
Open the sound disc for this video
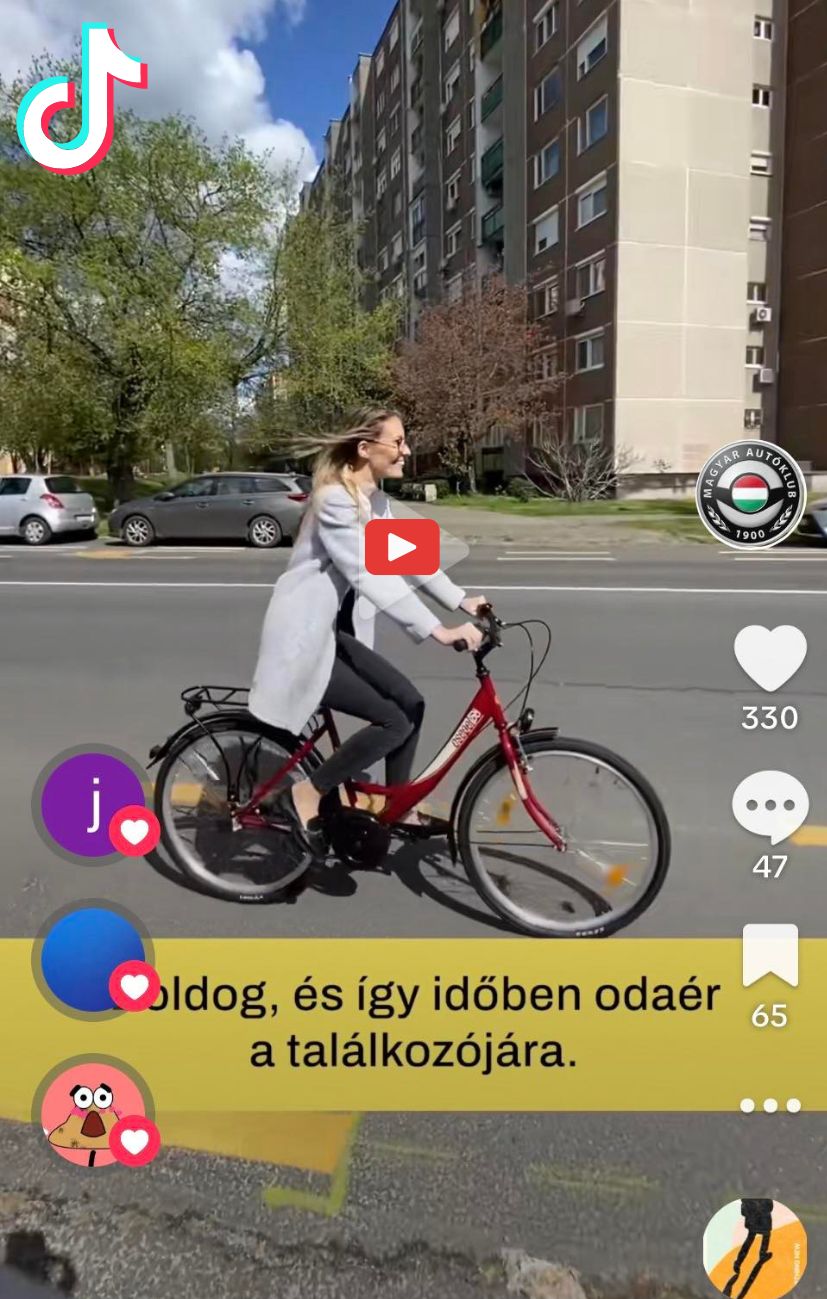pos(755,1248)
